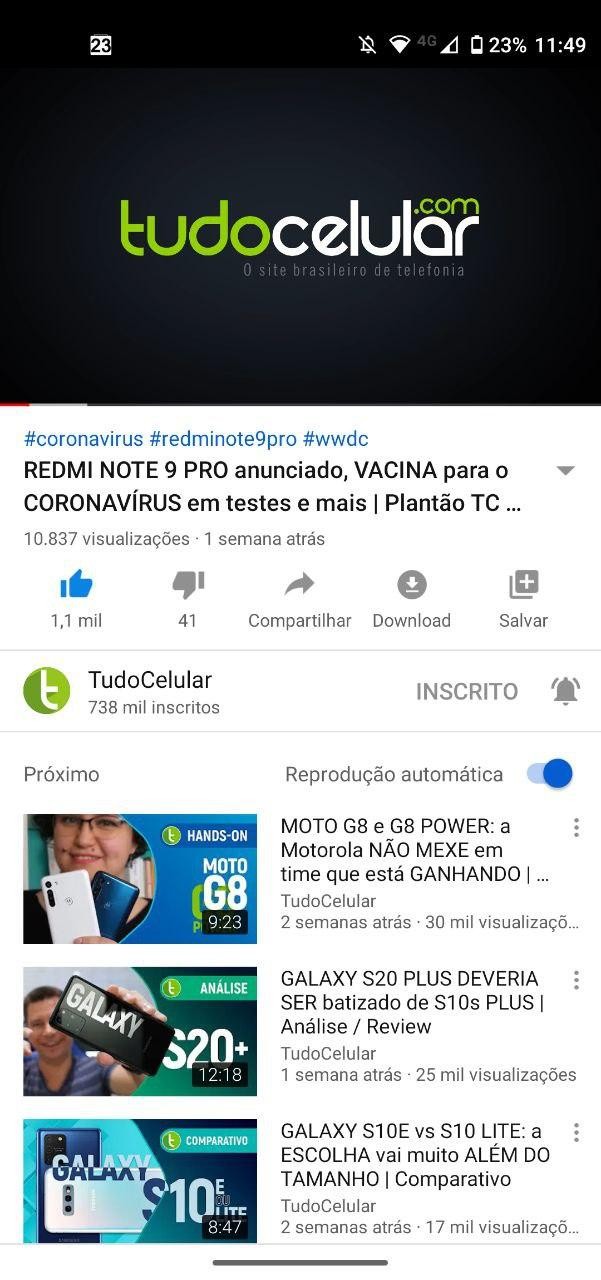The height and width of the screenshot is (1280, 601).
Task: Open the TudoCelular channel page
Action: (150, 691)
